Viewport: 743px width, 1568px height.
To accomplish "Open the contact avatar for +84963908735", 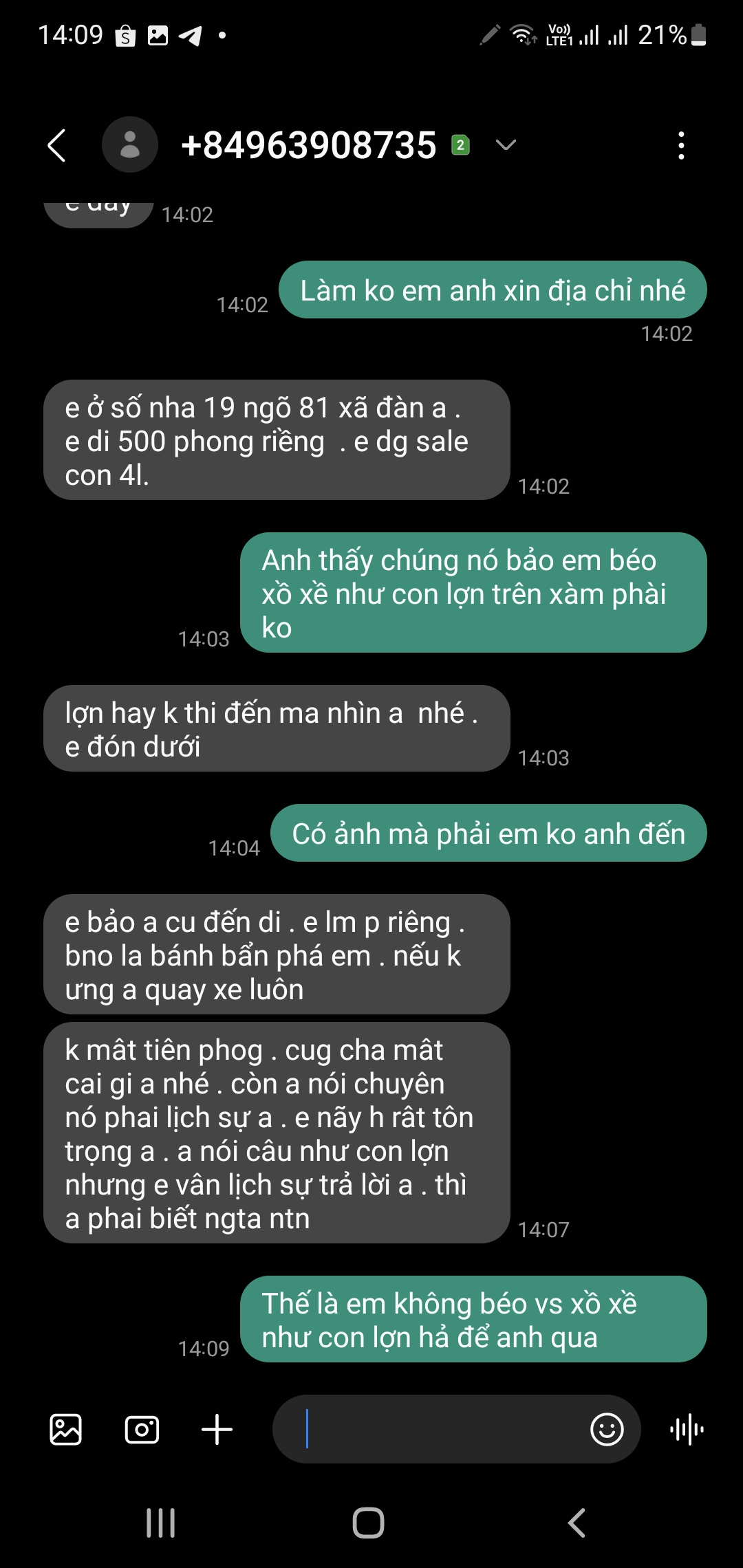I will tap(130, 145).
